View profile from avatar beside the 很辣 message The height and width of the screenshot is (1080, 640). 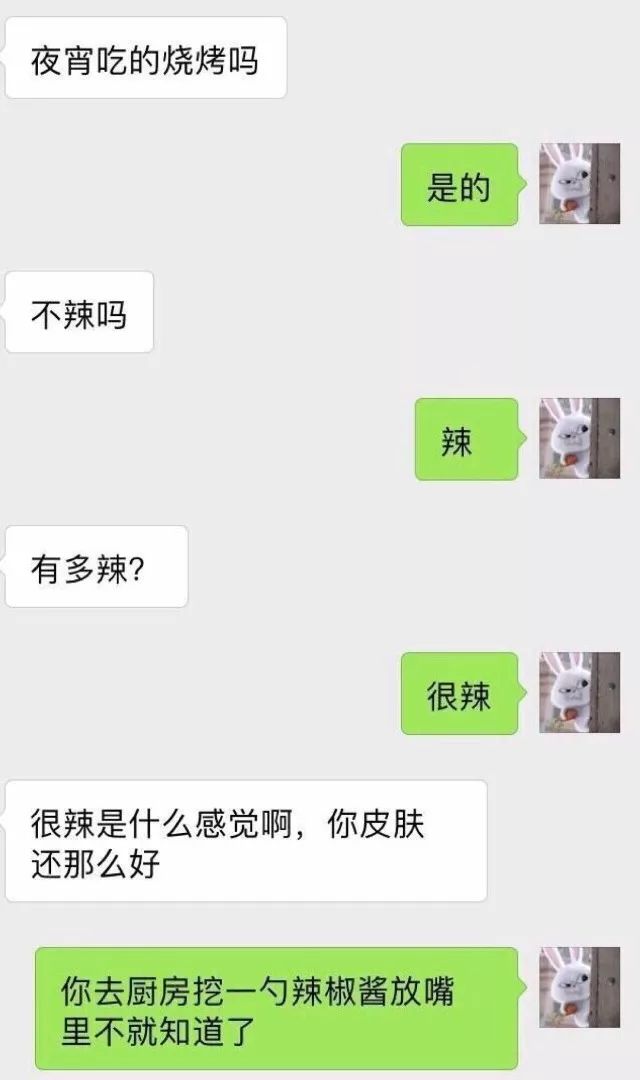[x=579, y=693]
